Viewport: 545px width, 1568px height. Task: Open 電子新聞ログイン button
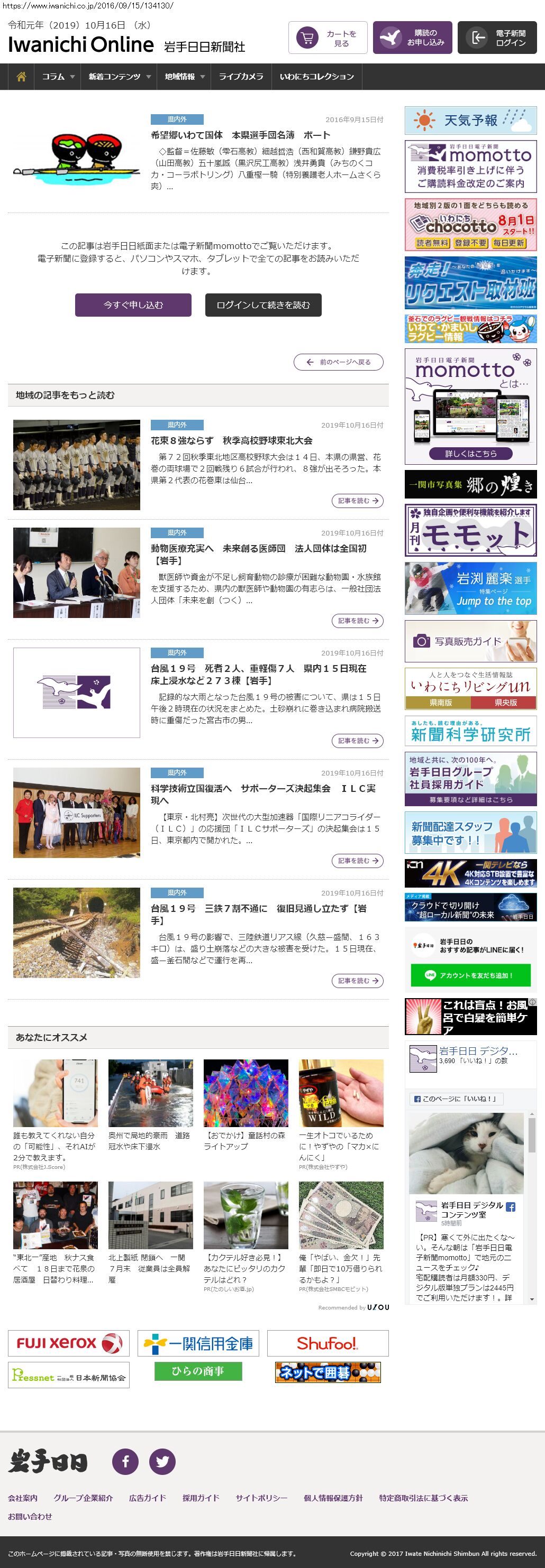[x=497, y=39]
